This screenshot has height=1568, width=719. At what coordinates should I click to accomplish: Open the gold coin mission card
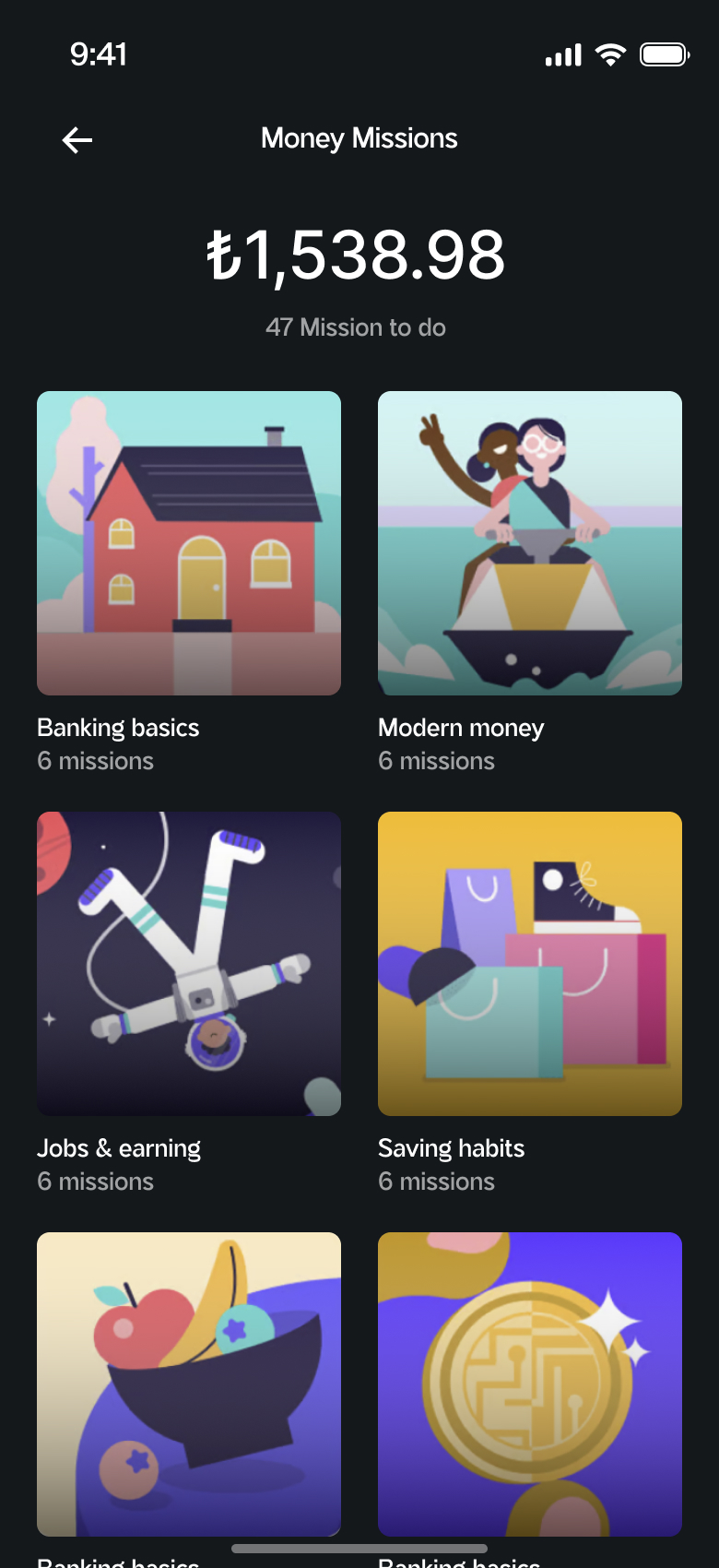coord(529,1384)
